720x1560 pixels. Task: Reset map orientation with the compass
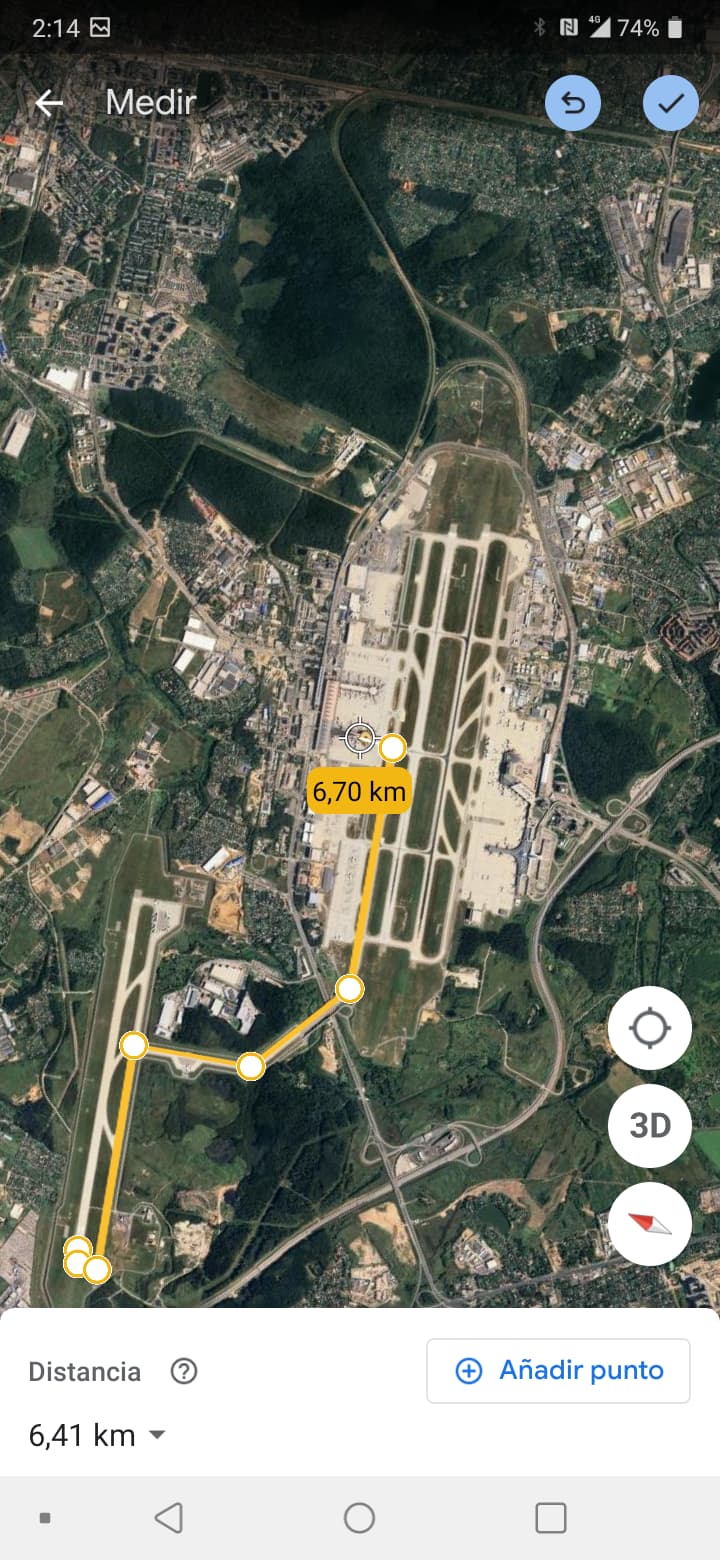(x=650, y=1223)
